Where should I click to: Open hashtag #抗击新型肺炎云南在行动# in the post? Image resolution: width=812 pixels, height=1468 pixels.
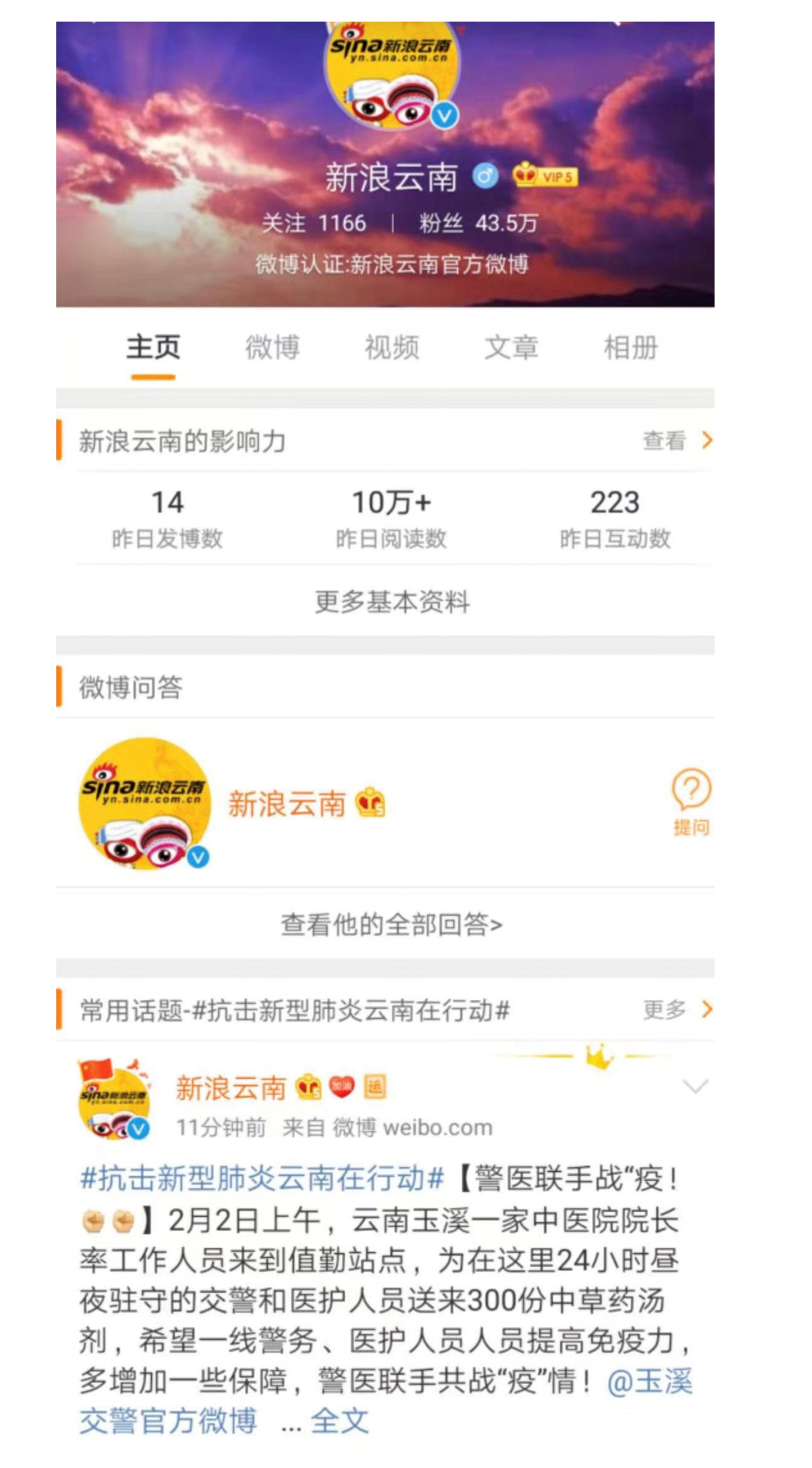(x=261, y=1179)
